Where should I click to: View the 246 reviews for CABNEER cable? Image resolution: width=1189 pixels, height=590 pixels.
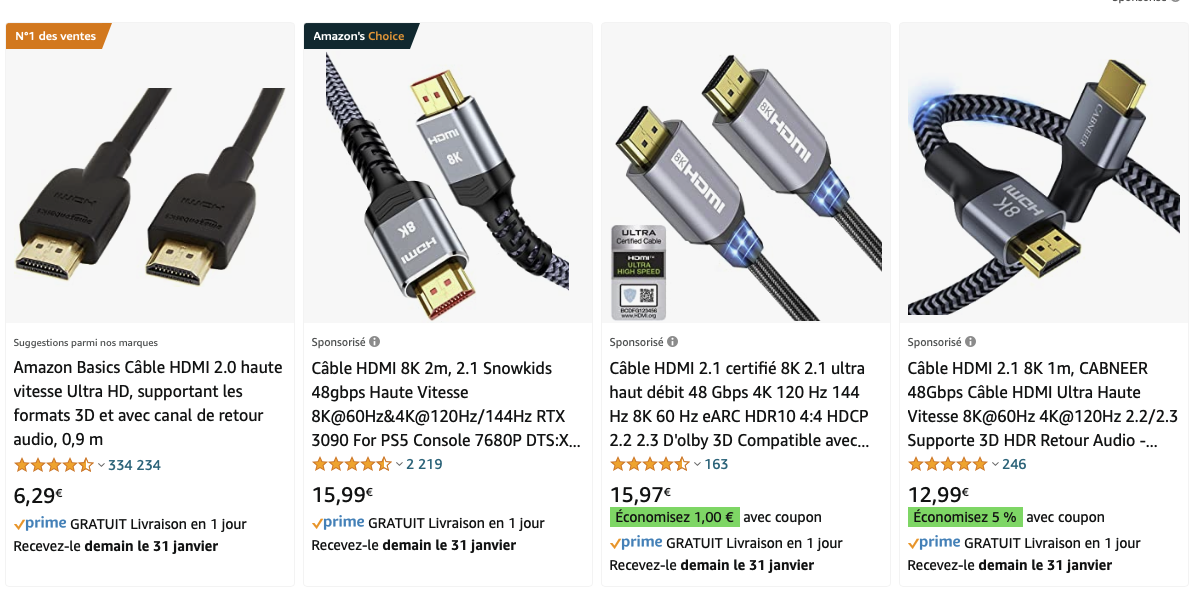[x=1014, y=464]
